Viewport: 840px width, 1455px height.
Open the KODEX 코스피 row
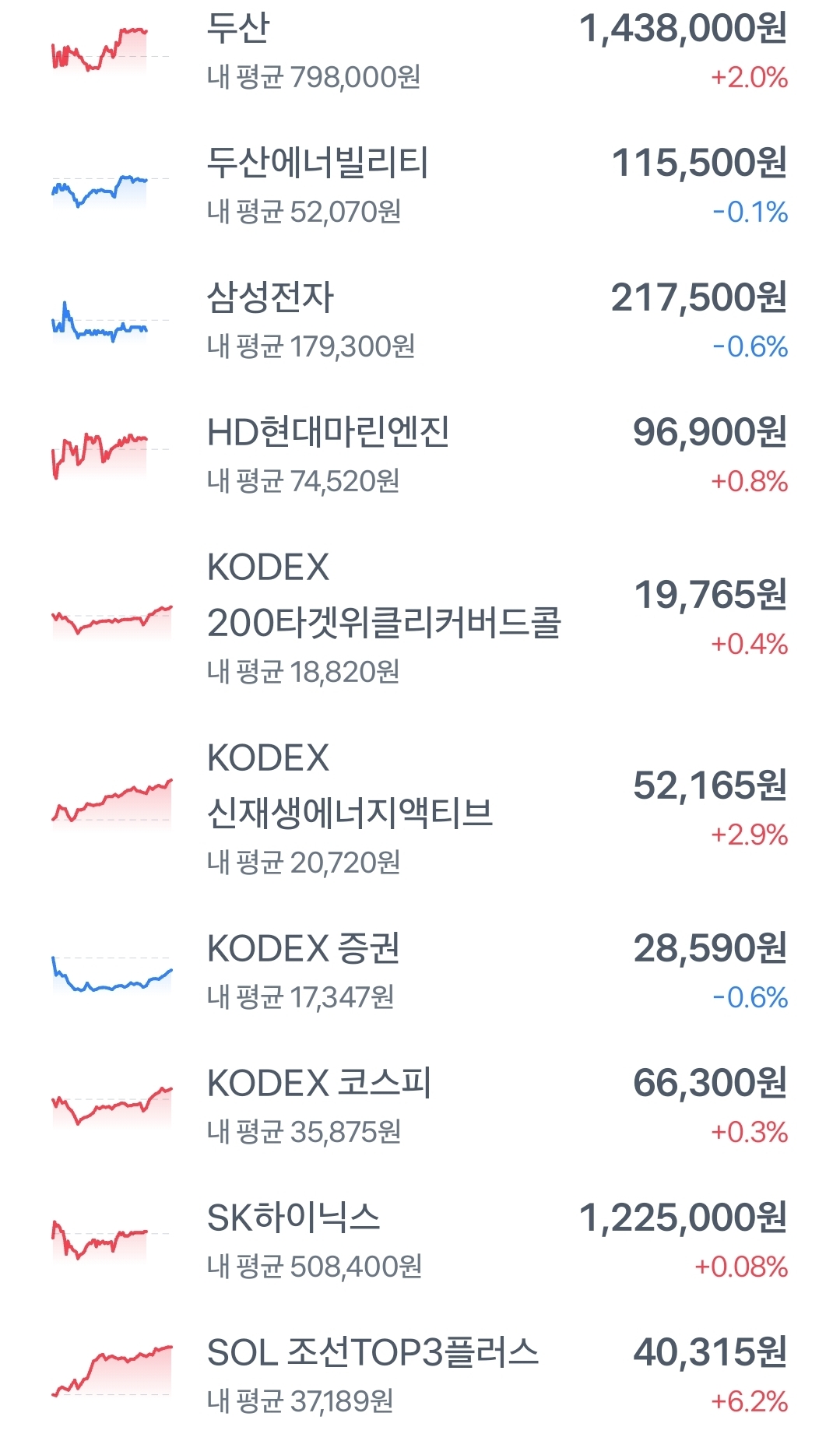[x=319, y=1084]
